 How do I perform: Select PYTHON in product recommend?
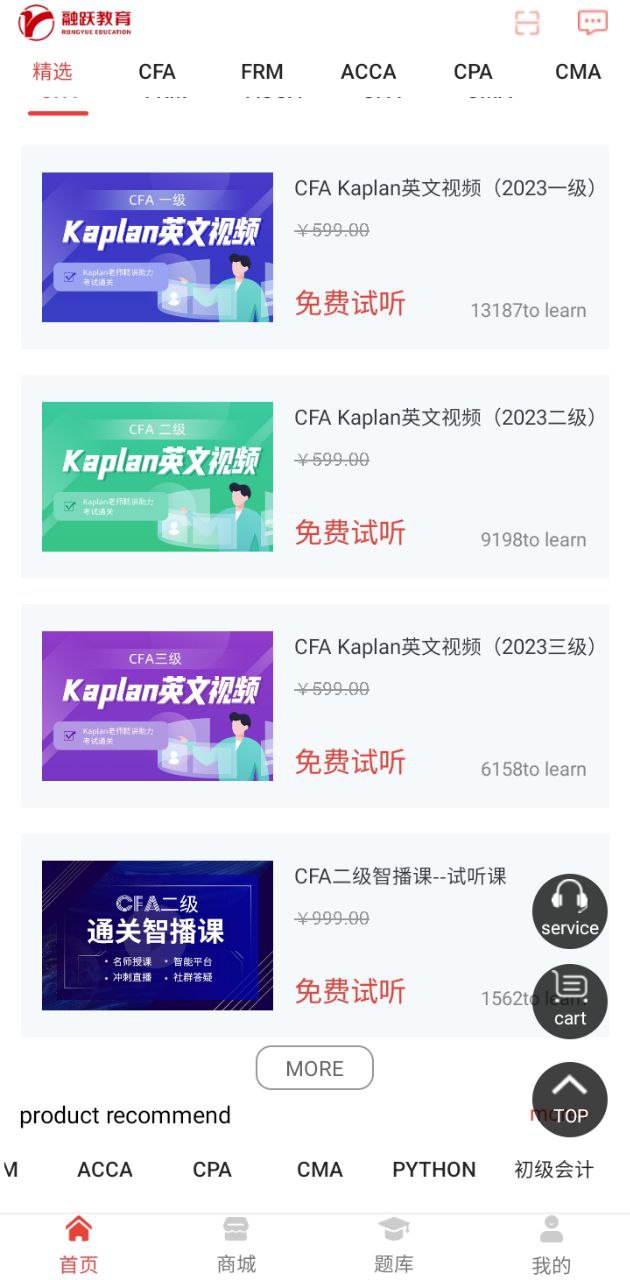(x=434, y=1169)
